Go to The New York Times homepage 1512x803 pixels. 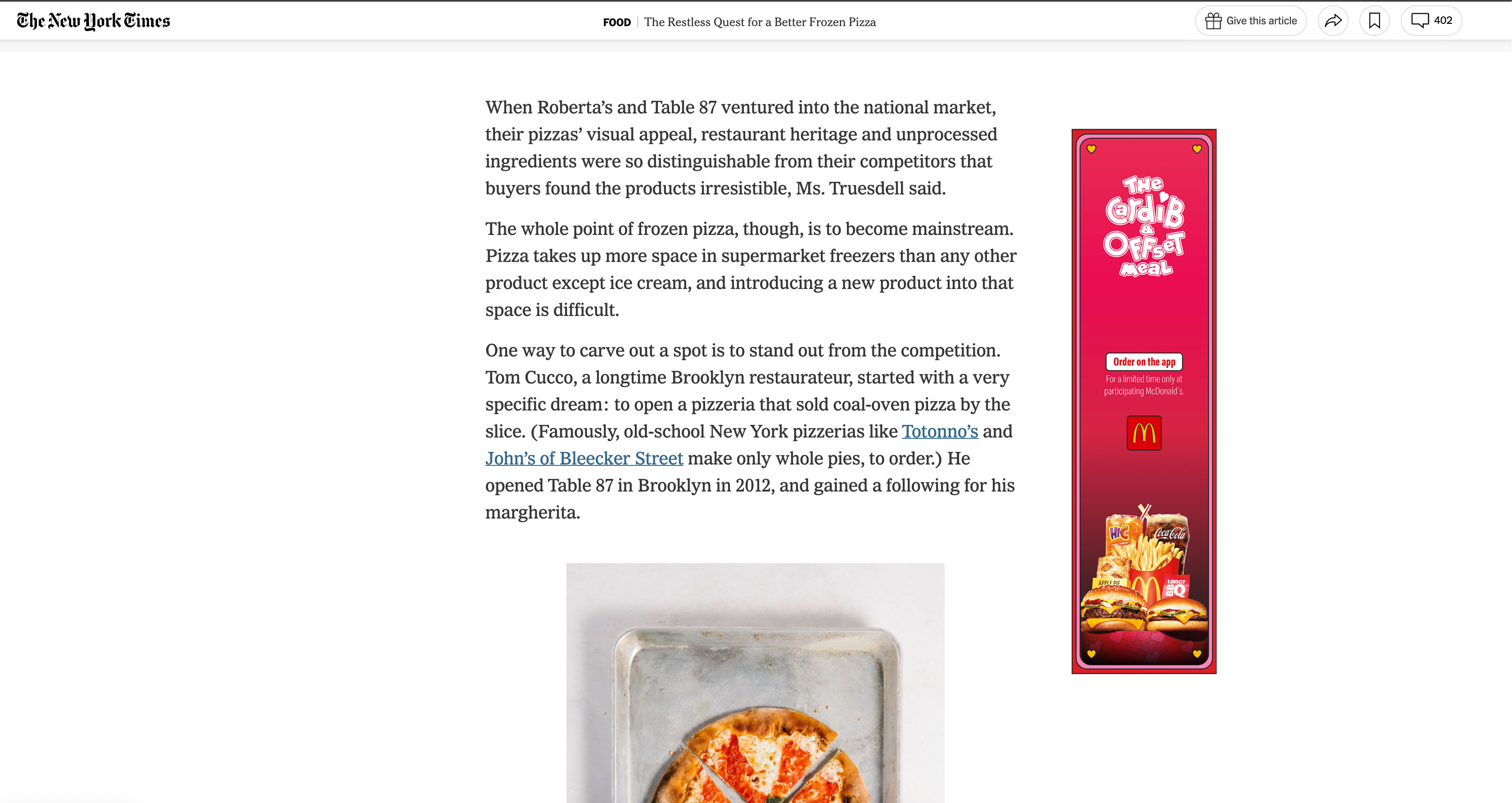point(93,21)
